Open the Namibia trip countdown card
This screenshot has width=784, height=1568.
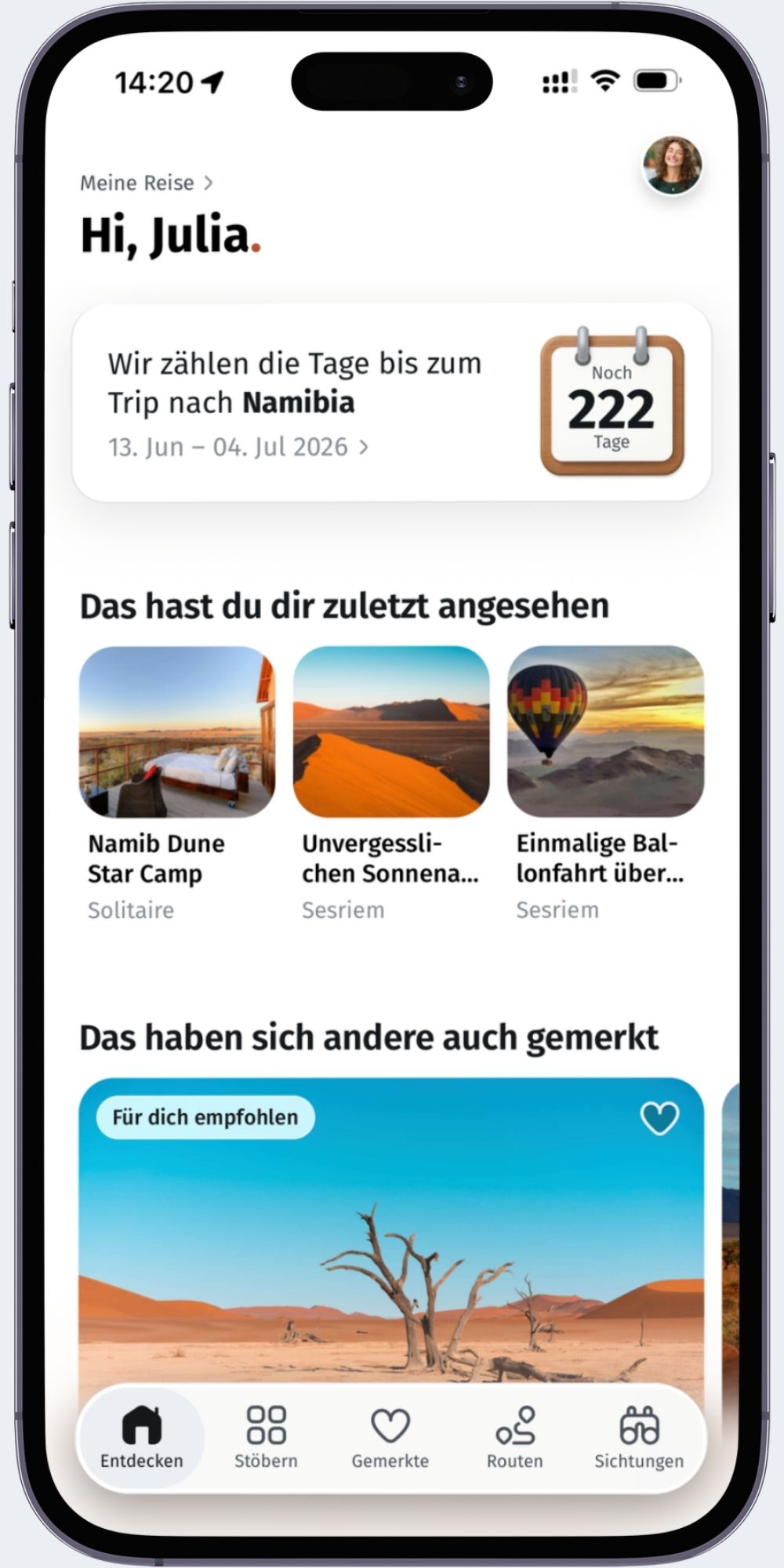pyautogui.click(x=391, y=403)
